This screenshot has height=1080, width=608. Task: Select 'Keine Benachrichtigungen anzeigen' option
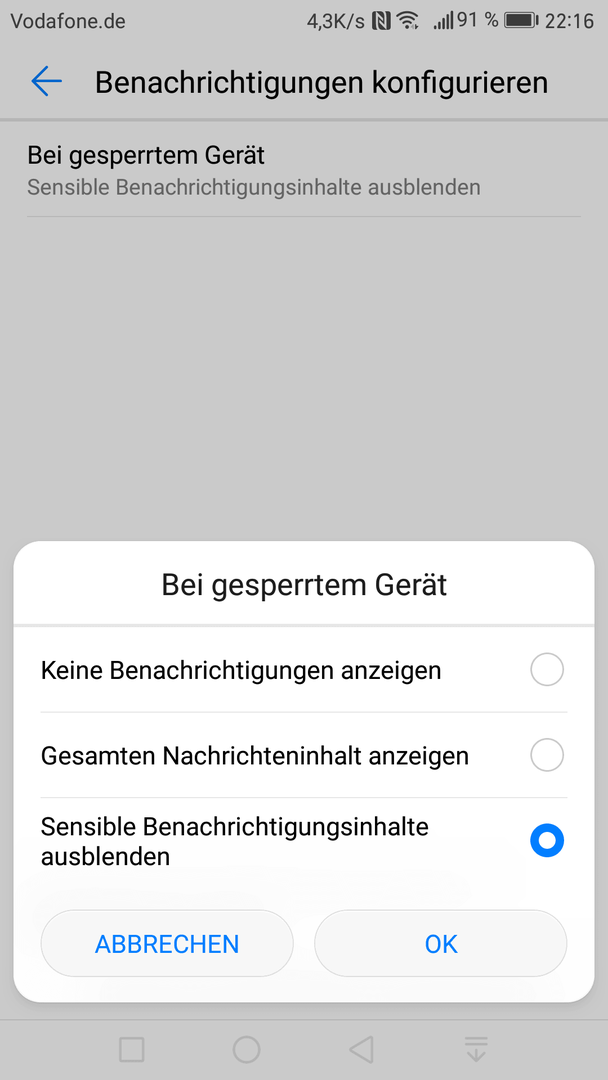tap(304, 669)
